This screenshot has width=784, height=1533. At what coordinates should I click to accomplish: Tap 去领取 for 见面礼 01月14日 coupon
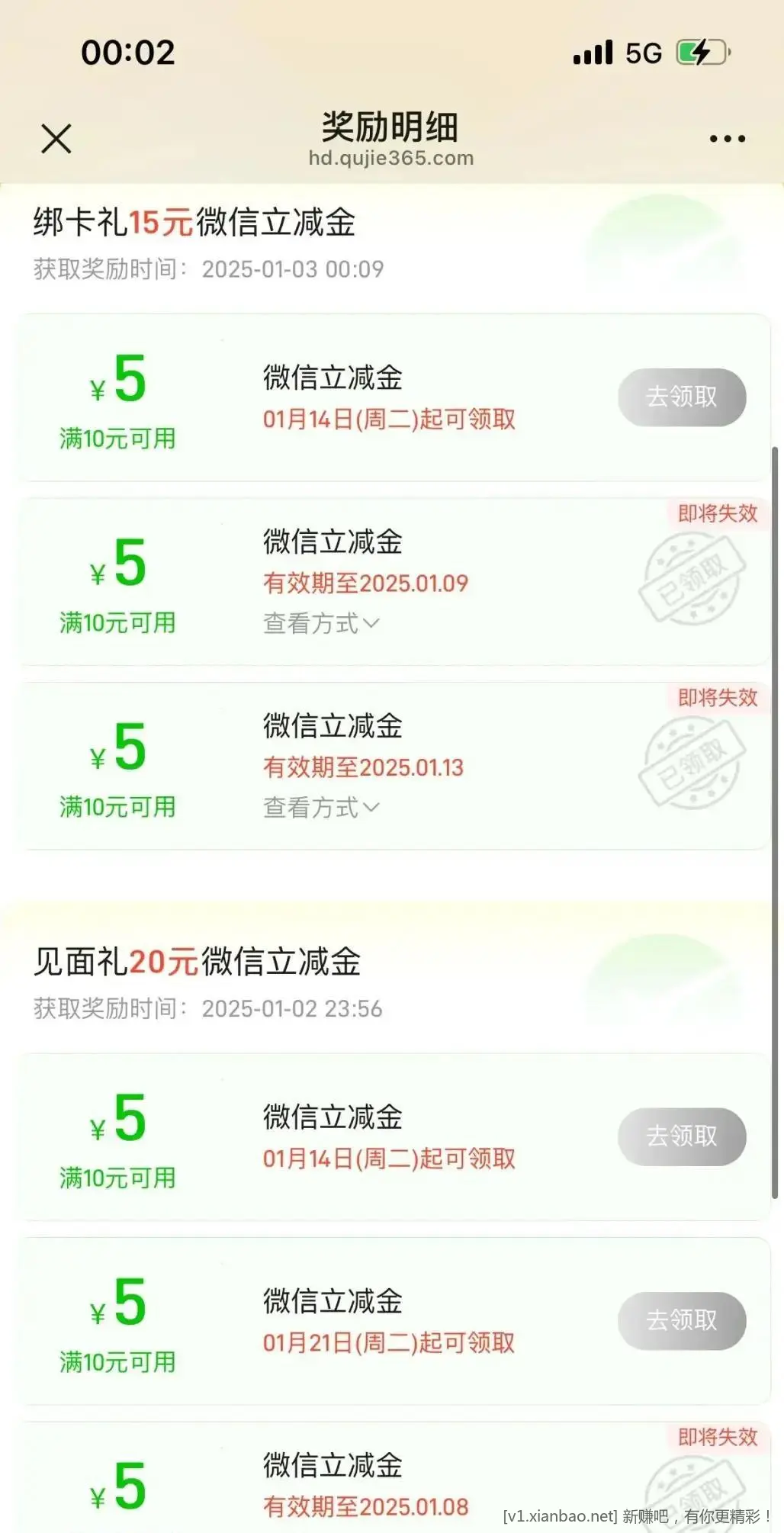681,1136
